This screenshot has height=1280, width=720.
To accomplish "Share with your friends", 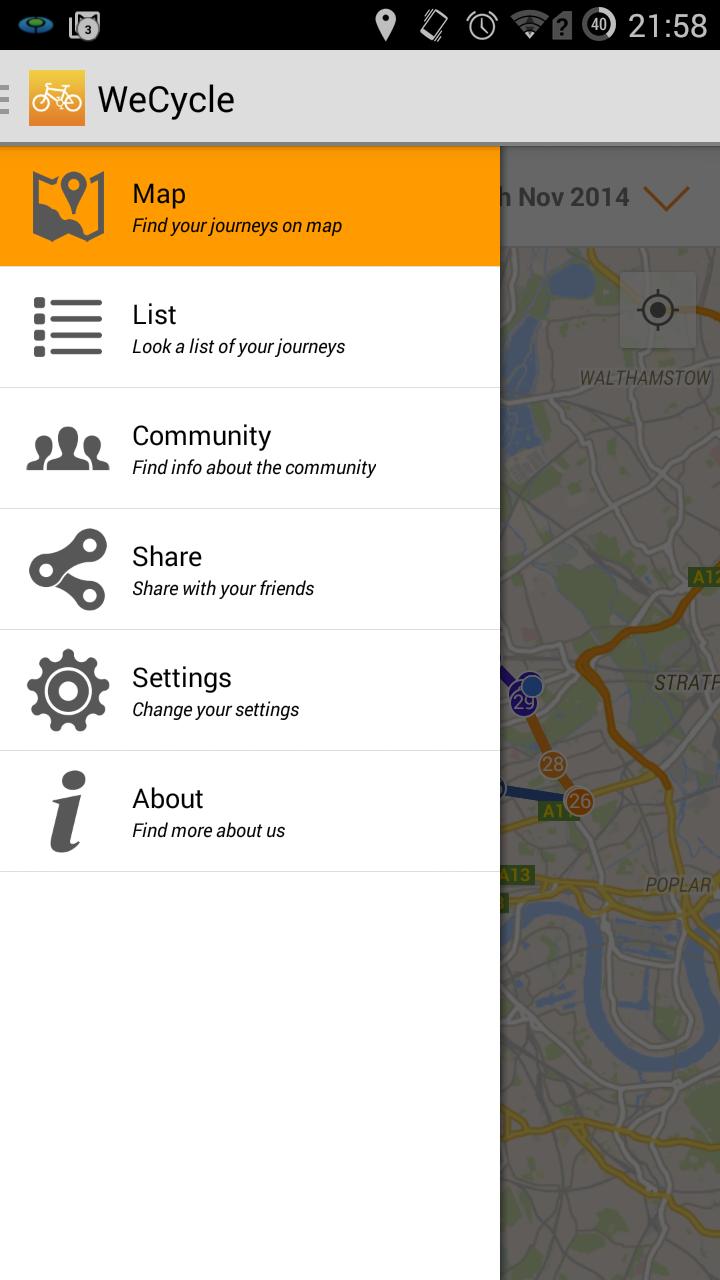I will (x=250, y=570).
